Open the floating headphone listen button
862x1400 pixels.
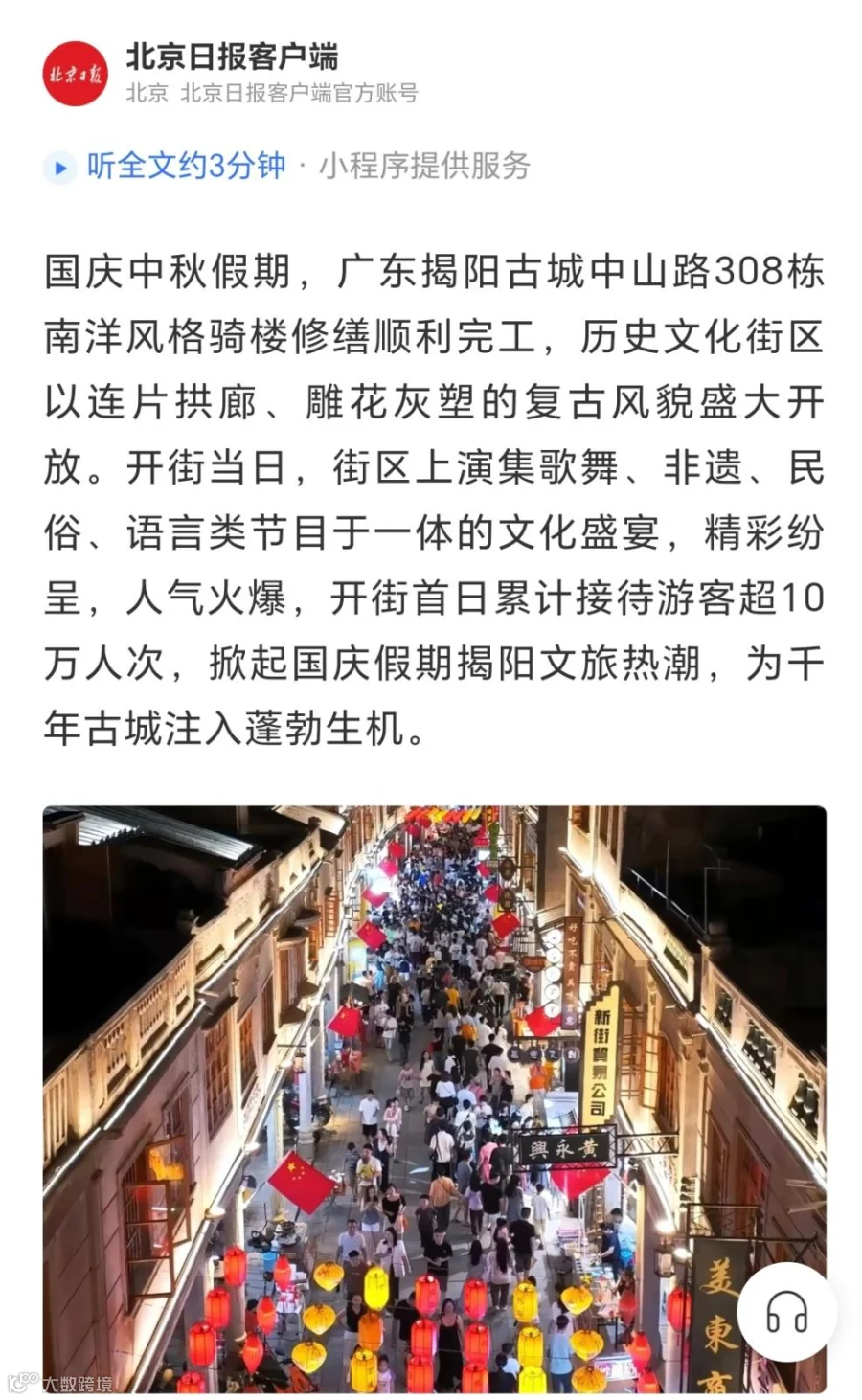click(785, 1314)
